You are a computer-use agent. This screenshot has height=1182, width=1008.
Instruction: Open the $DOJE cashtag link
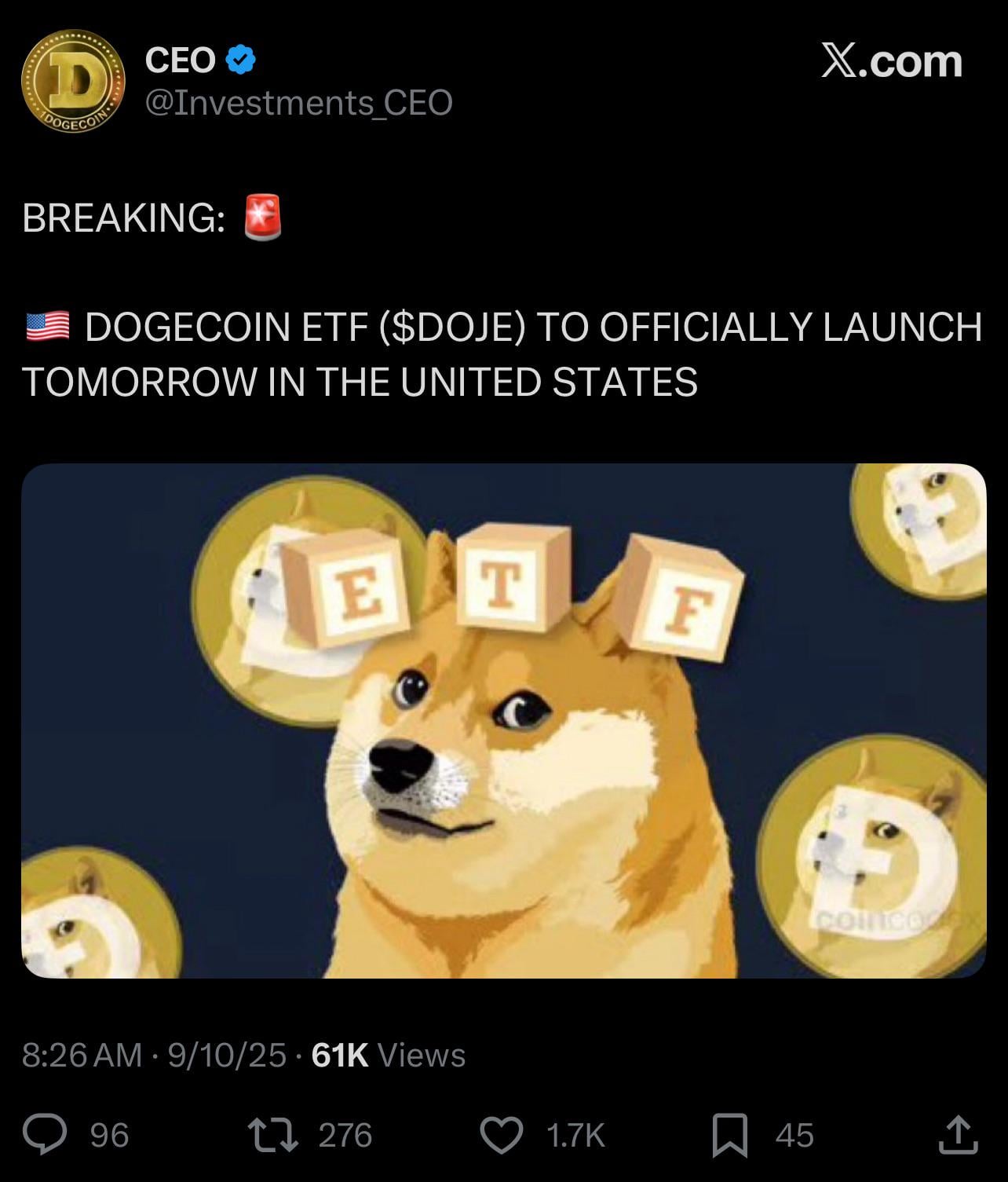pos(453,328)
